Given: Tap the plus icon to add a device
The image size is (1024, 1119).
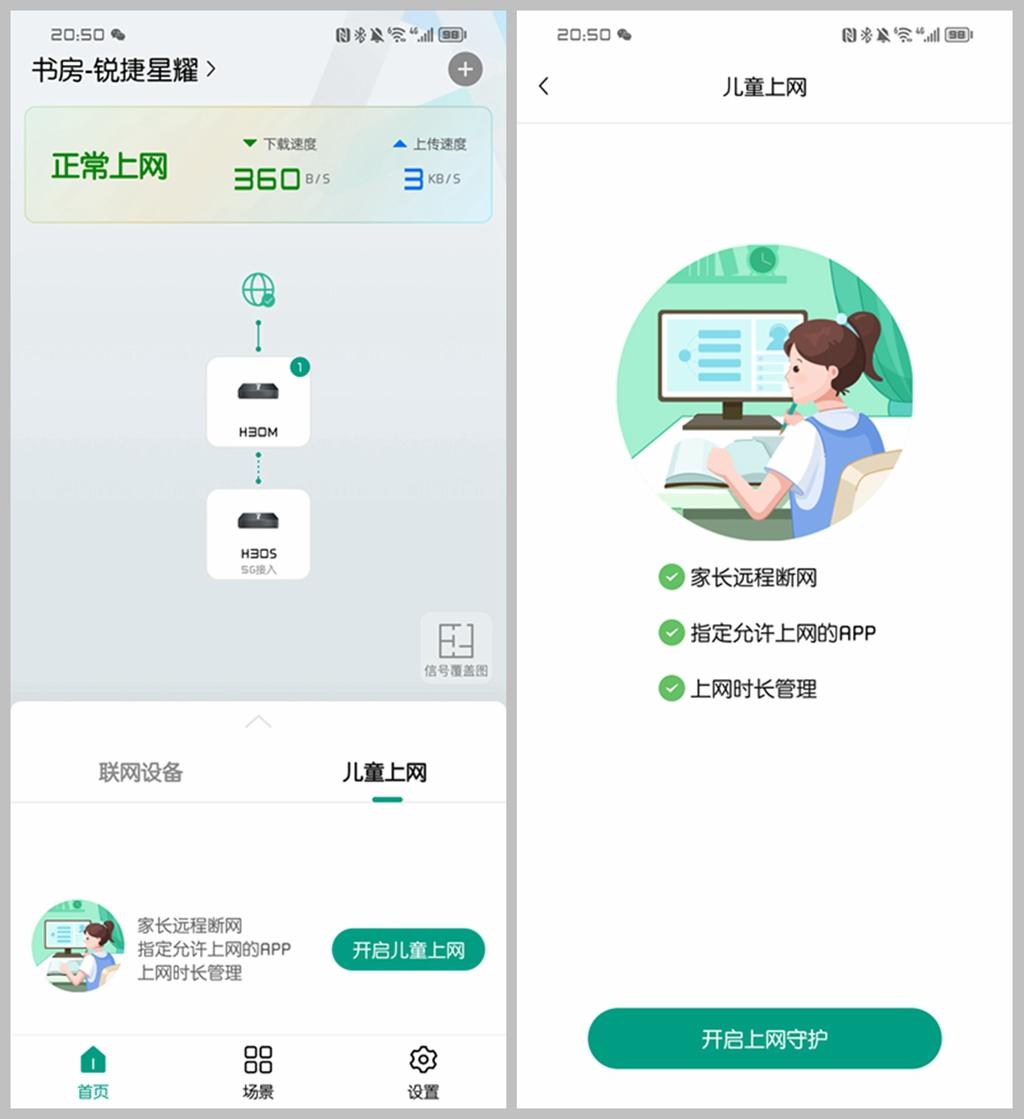Looking at the screenshot, I should click(464, 70).
